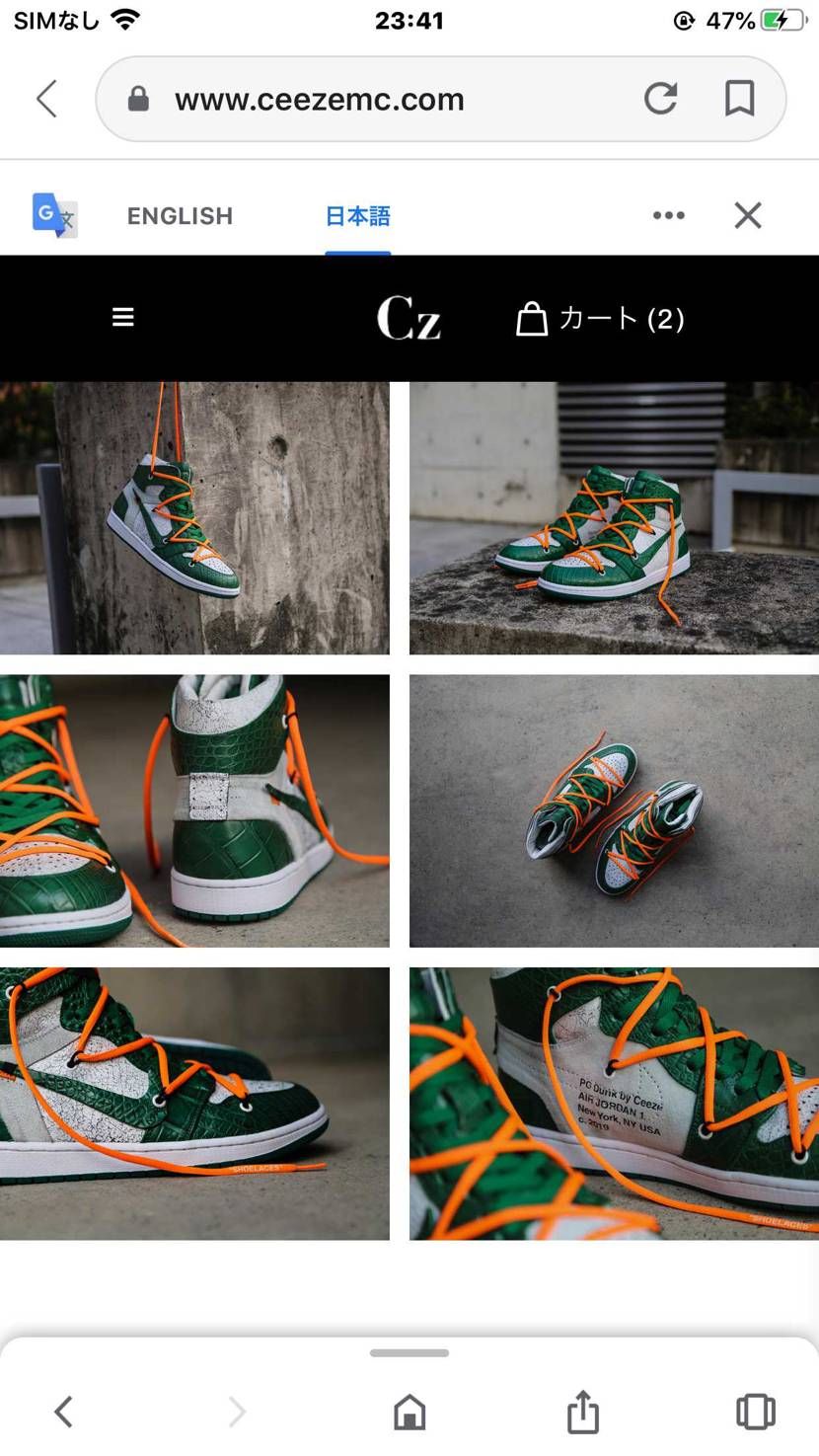Open the cart カート (2)
Viewport: 819px width, 1456px height.
(600, 319)
